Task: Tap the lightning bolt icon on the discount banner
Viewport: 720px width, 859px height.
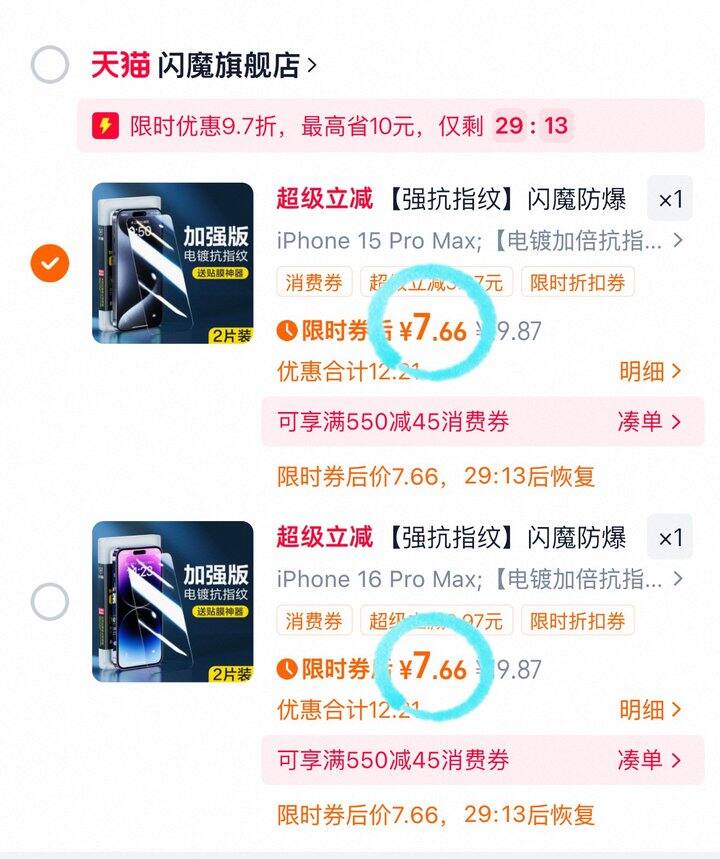Action: (x=109, y=124)
